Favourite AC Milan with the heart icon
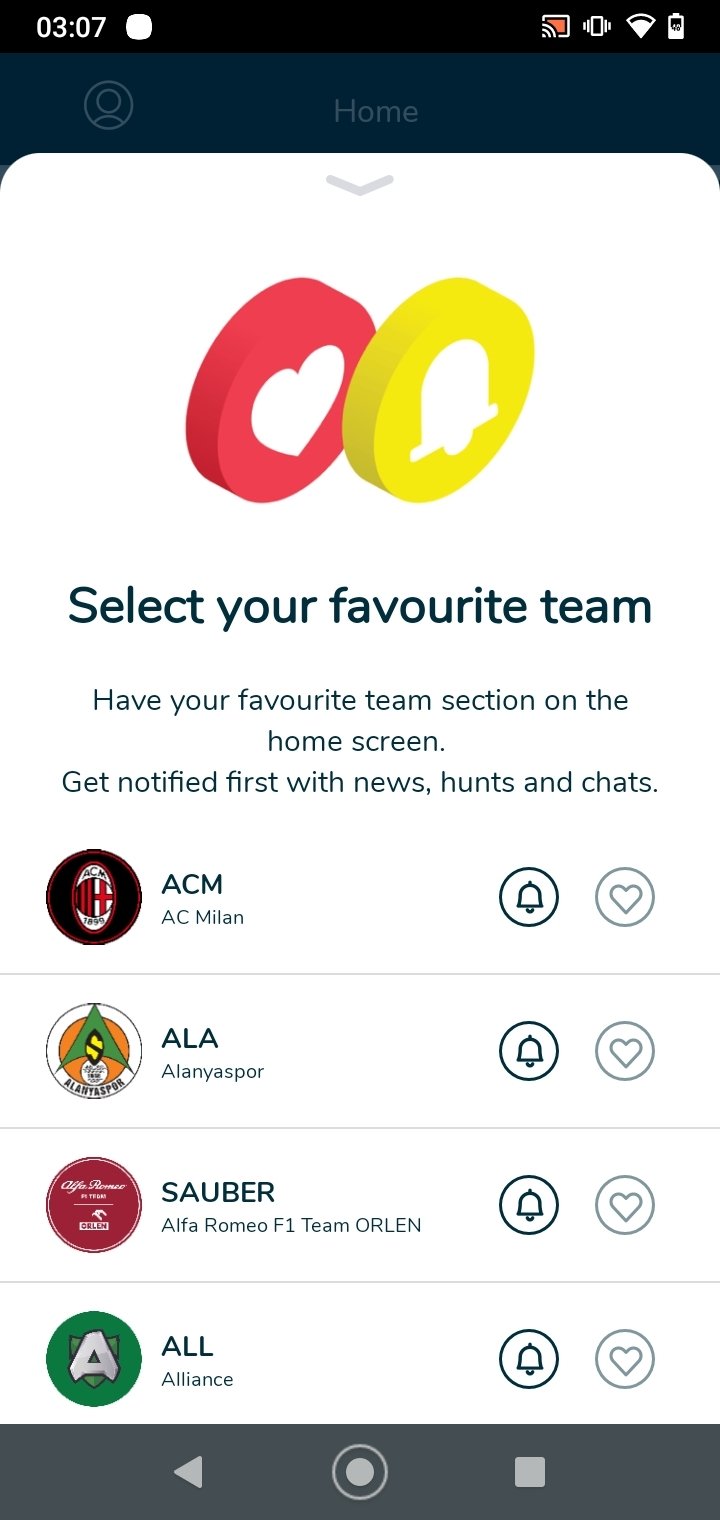This screenshot has width=720, height=1520. [x=625, y=897]
